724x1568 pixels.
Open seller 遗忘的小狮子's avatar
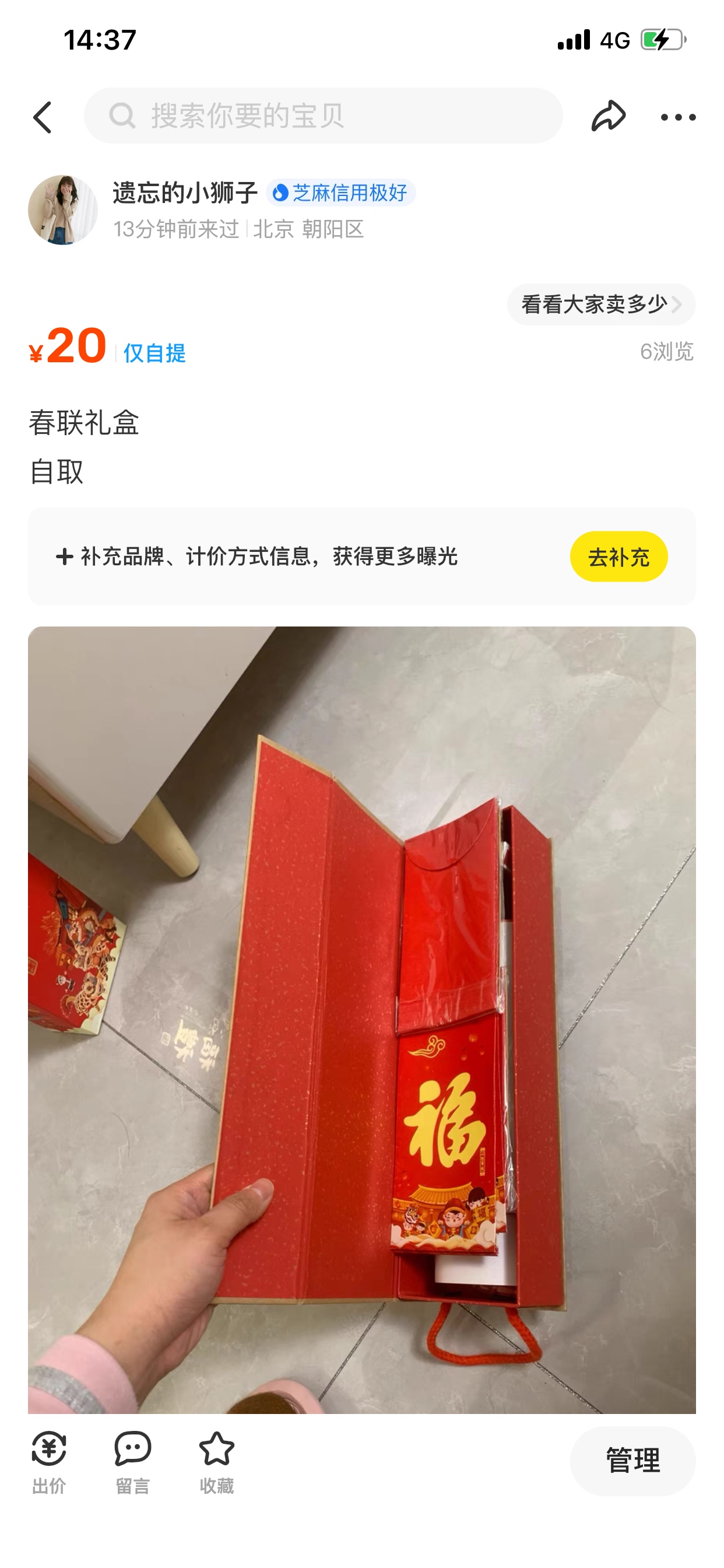(63, 210)
